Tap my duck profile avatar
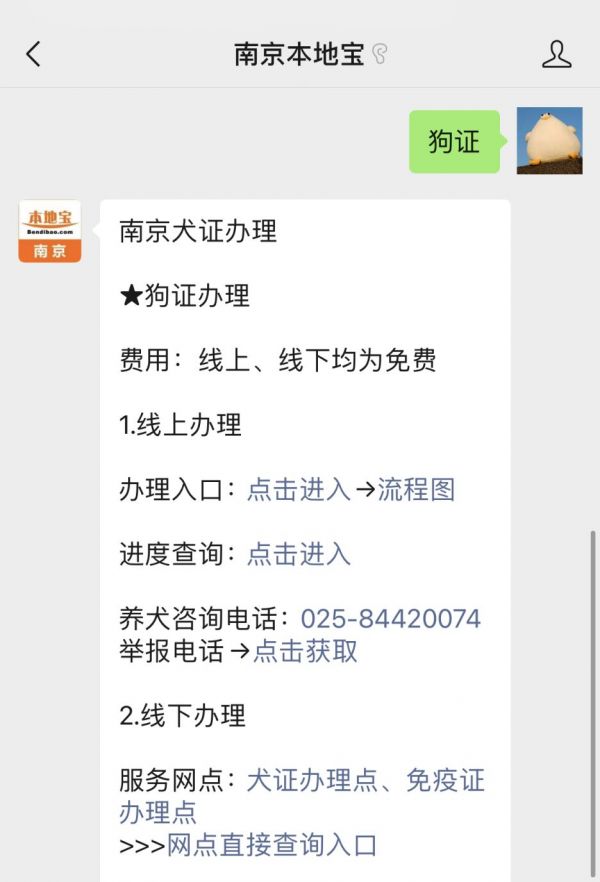Screen dimensions: 600x882 (549, 141)
